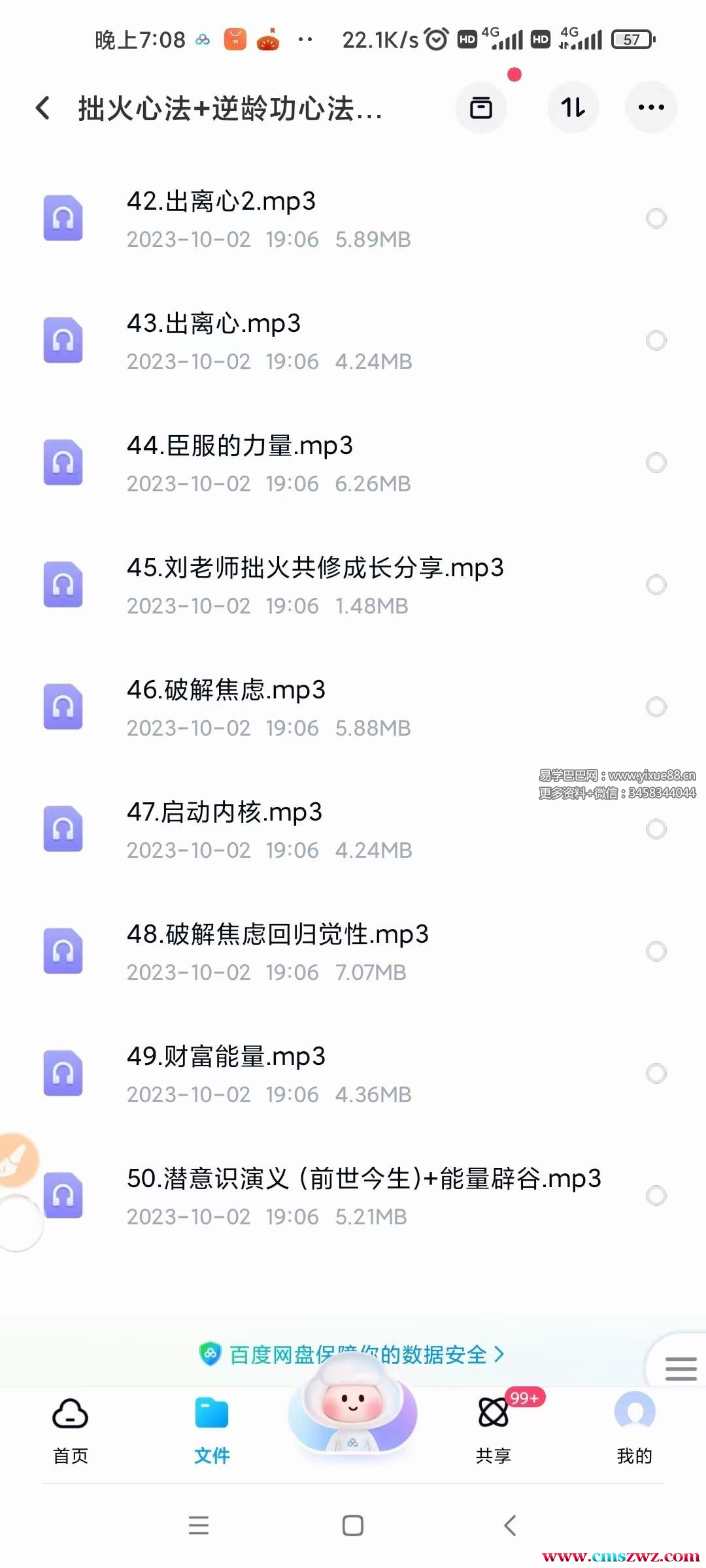
Task: Select the checkbox for 49.财富能量.mp3
Action: 656,1073
